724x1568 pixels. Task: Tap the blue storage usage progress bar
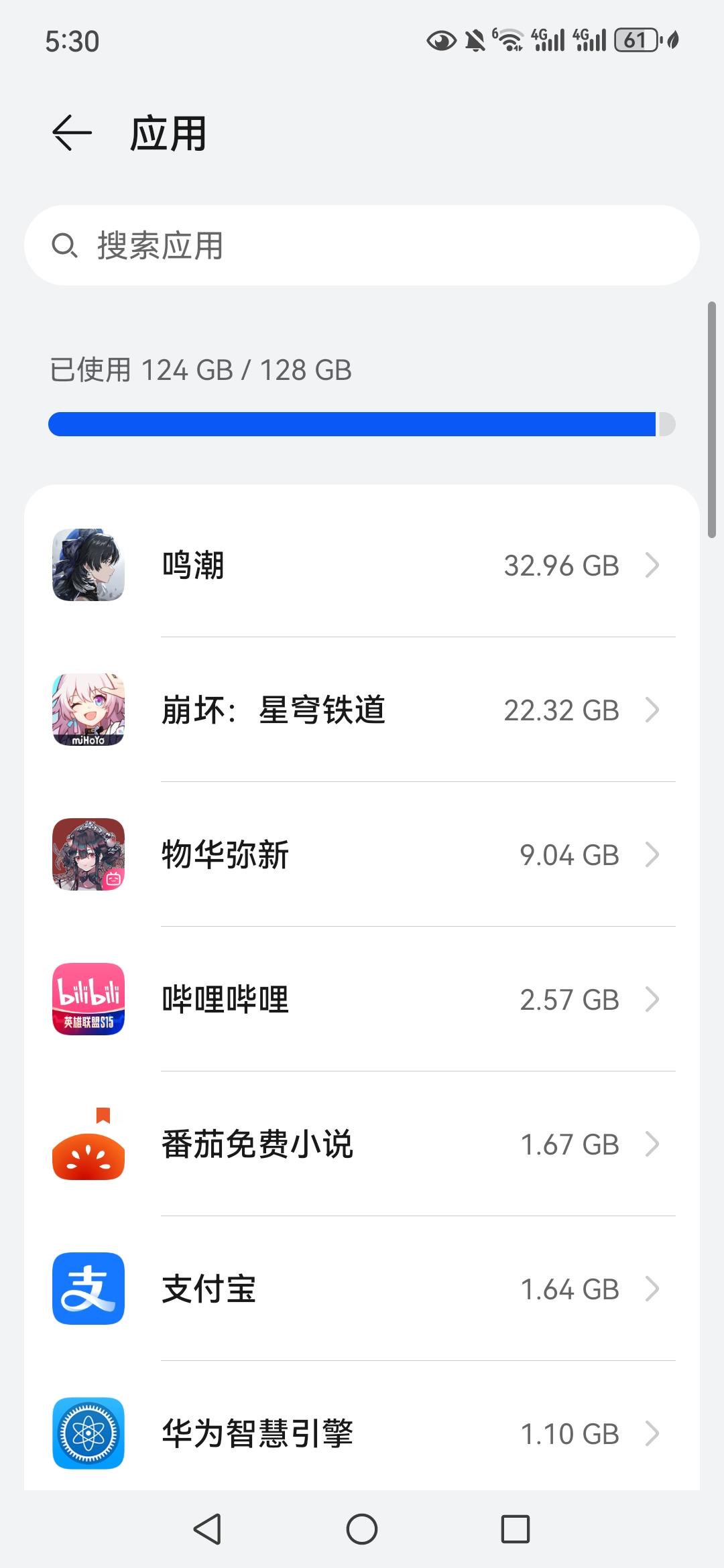click(362, 422)
